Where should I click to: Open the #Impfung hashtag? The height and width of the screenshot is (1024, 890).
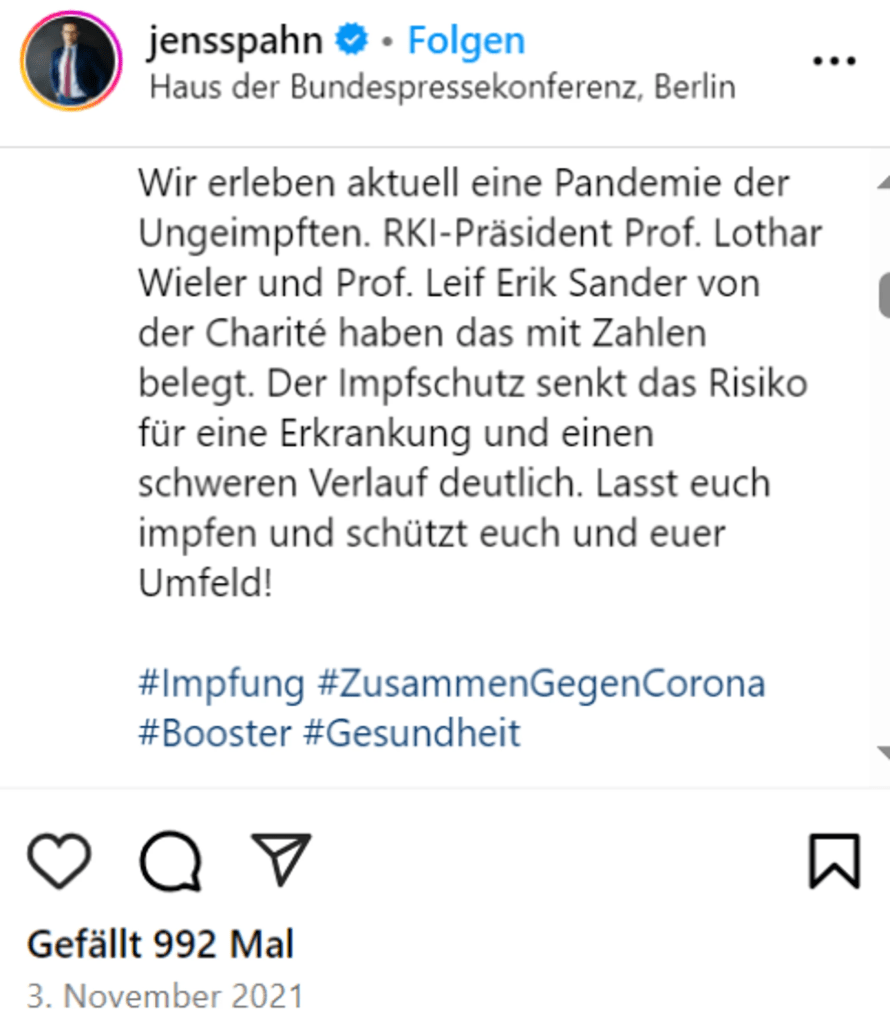pos(221,684)
